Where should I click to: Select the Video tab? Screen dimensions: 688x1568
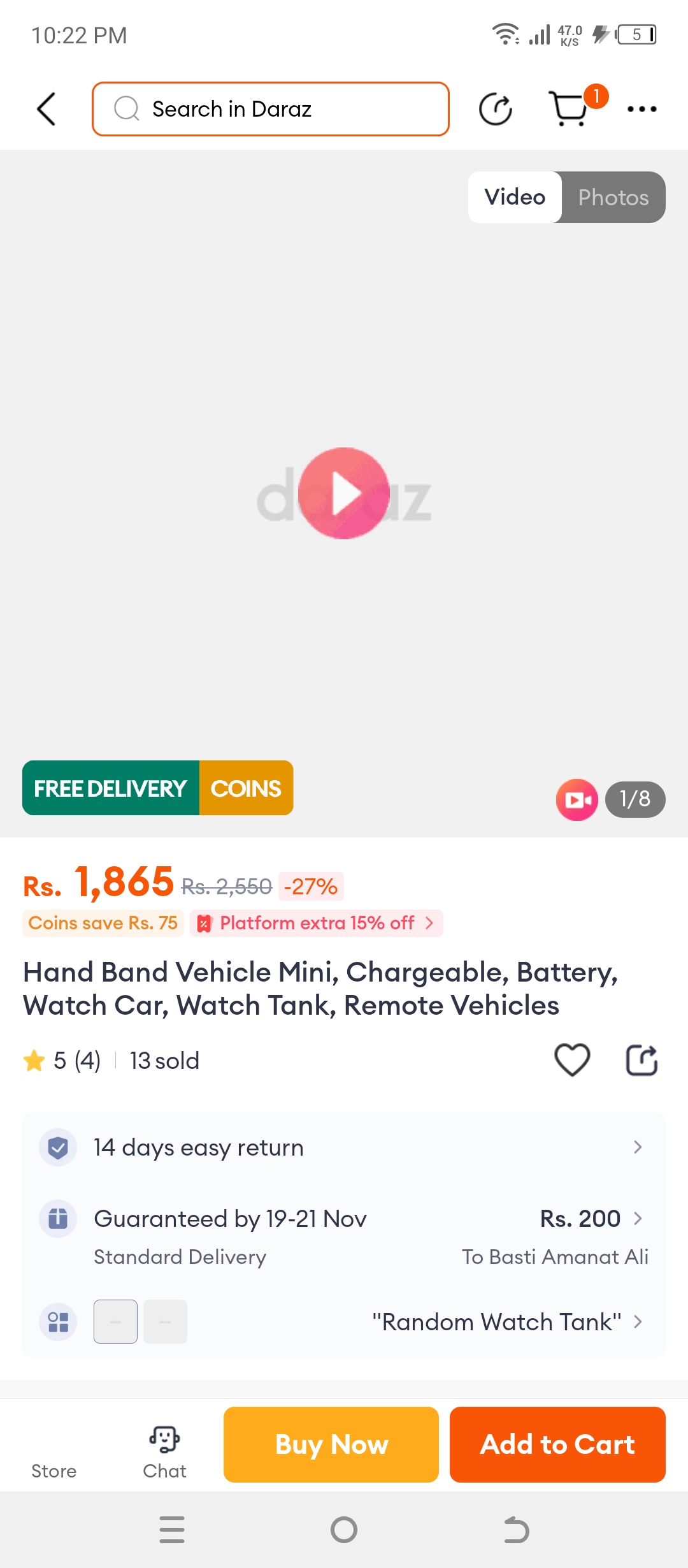click(x=515, y=198)
